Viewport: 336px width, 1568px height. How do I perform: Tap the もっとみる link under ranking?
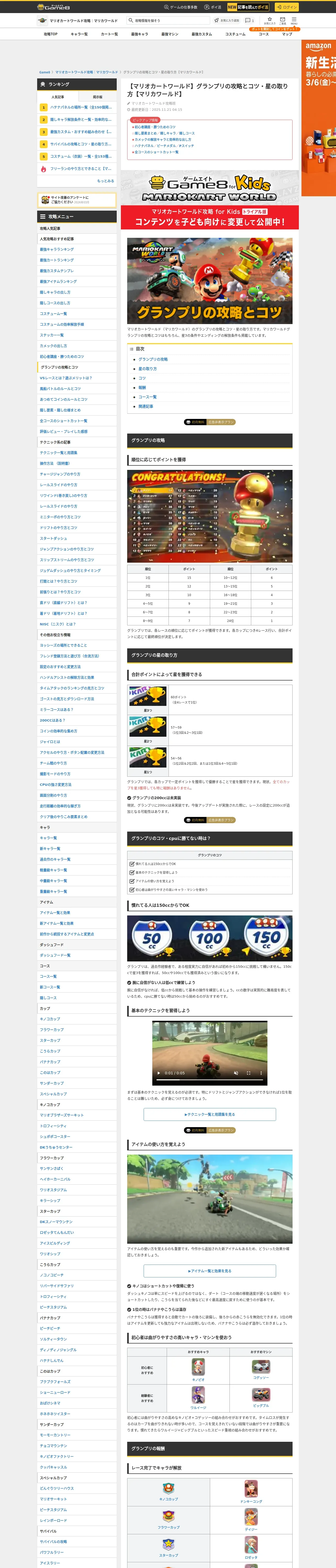[x=105, y=181]
